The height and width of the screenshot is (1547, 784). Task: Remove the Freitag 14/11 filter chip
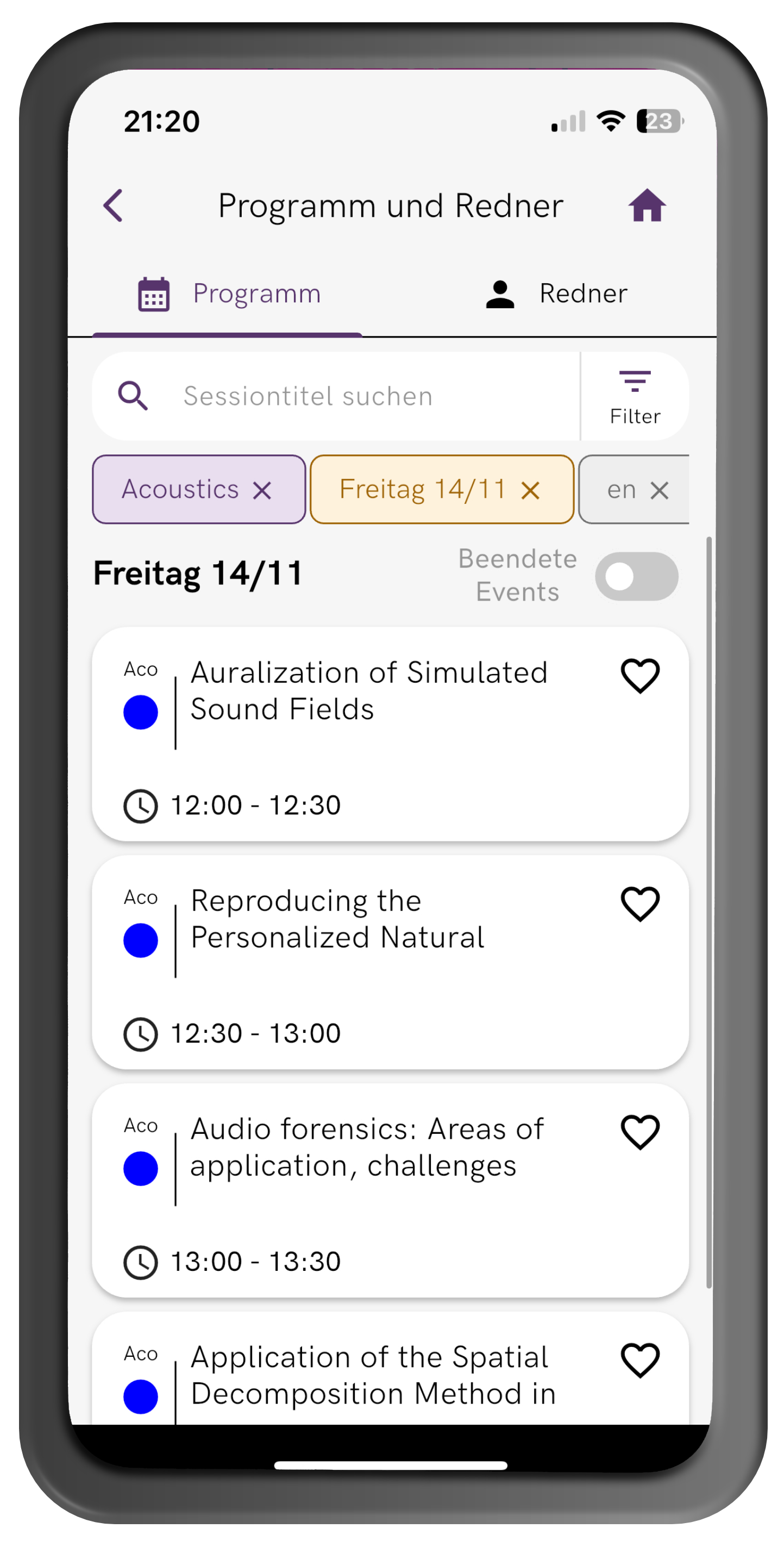click(x=530, y=491)
